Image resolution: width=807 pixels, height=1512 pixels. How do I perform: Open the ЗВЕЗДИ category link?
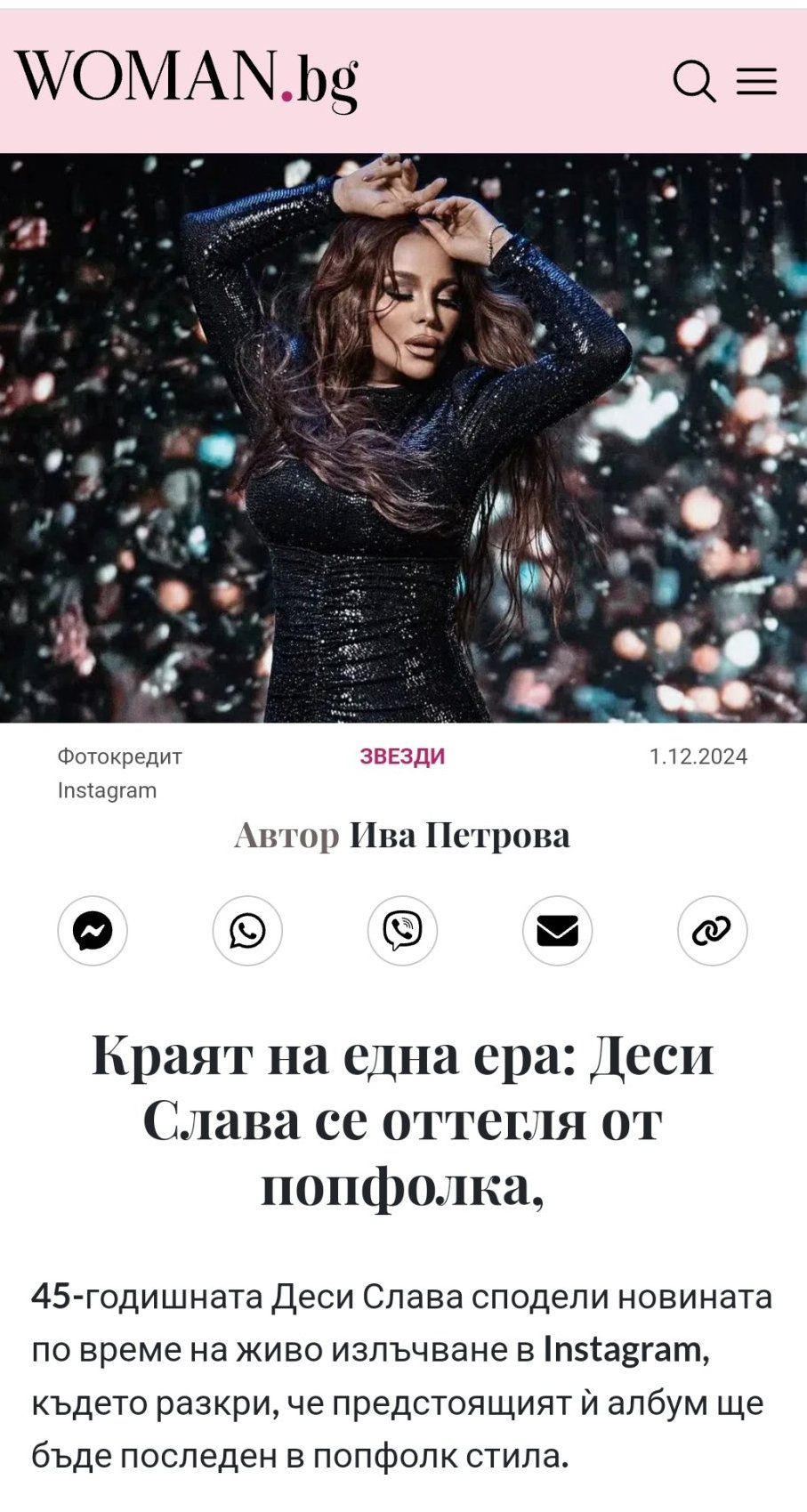402,756
